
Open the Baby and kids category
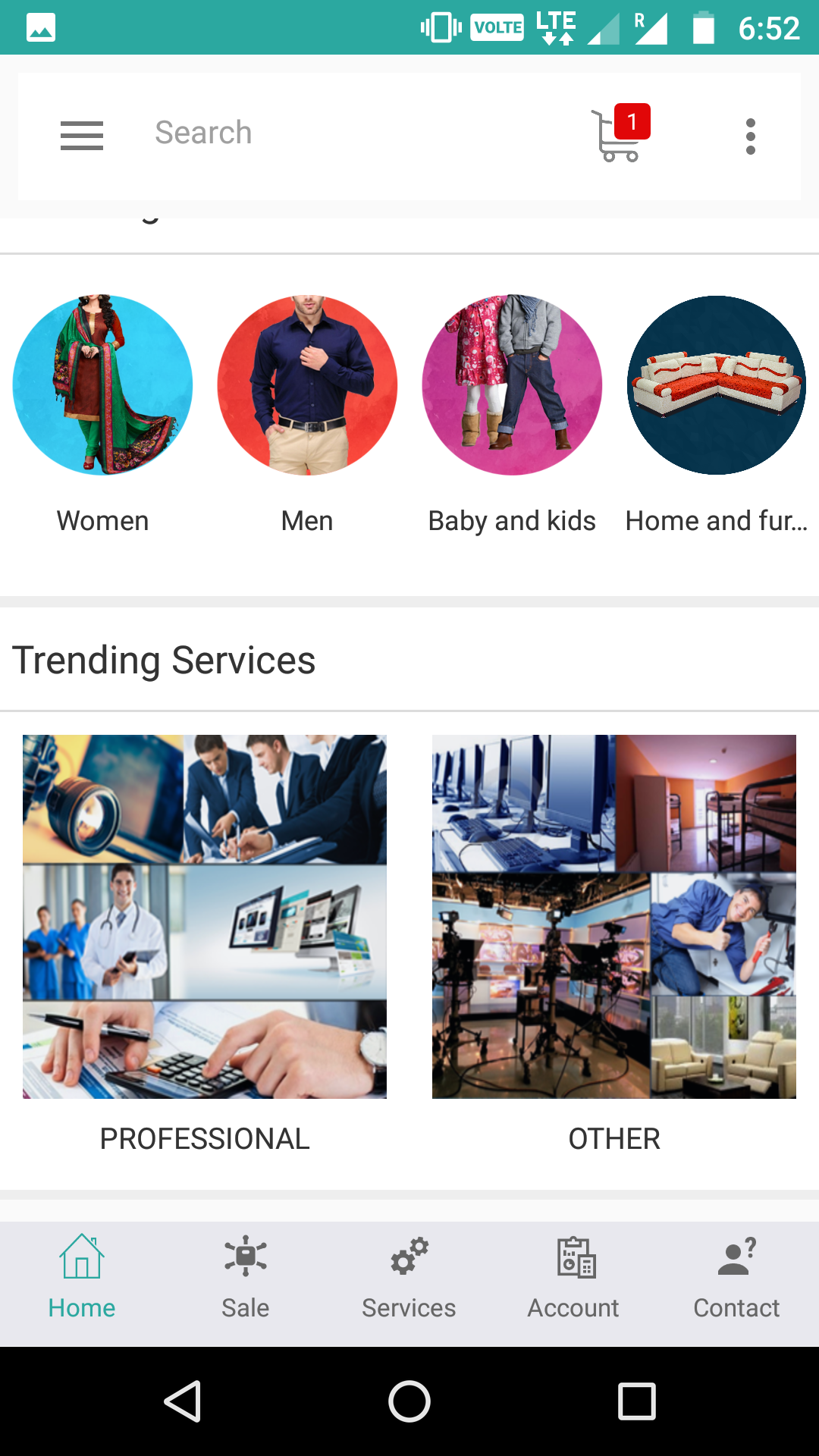pyautogui.click(x=512, y=385)
